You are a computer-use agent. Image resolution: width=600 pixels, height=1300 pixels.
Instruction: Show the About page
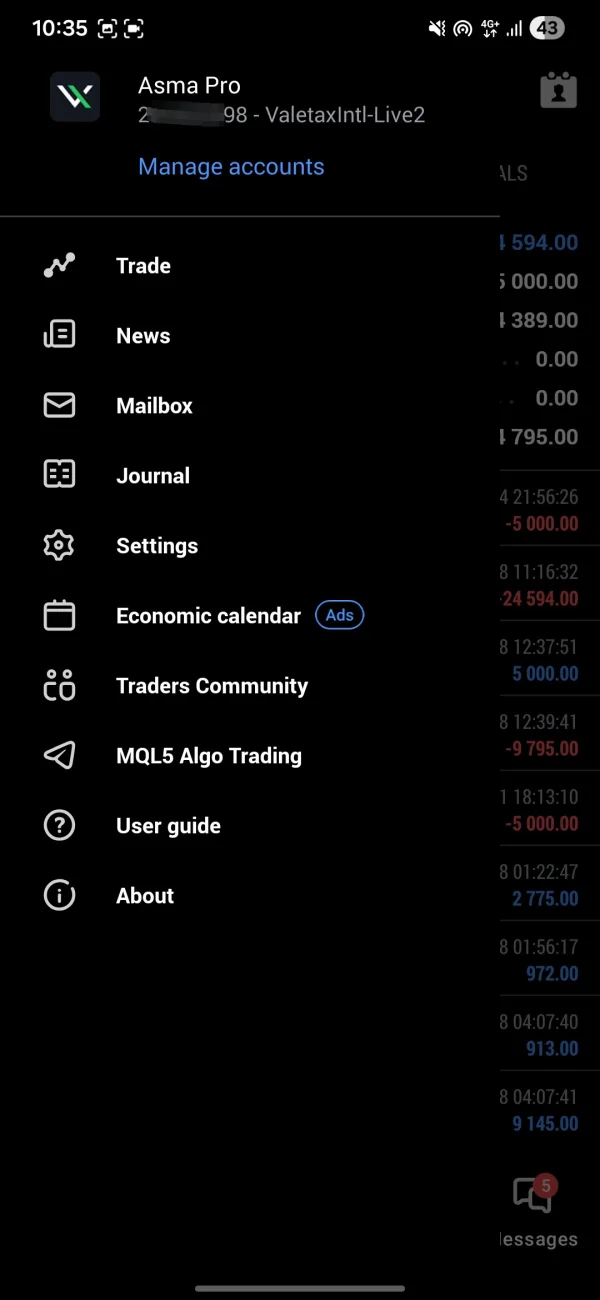click(x=250, y=896)
